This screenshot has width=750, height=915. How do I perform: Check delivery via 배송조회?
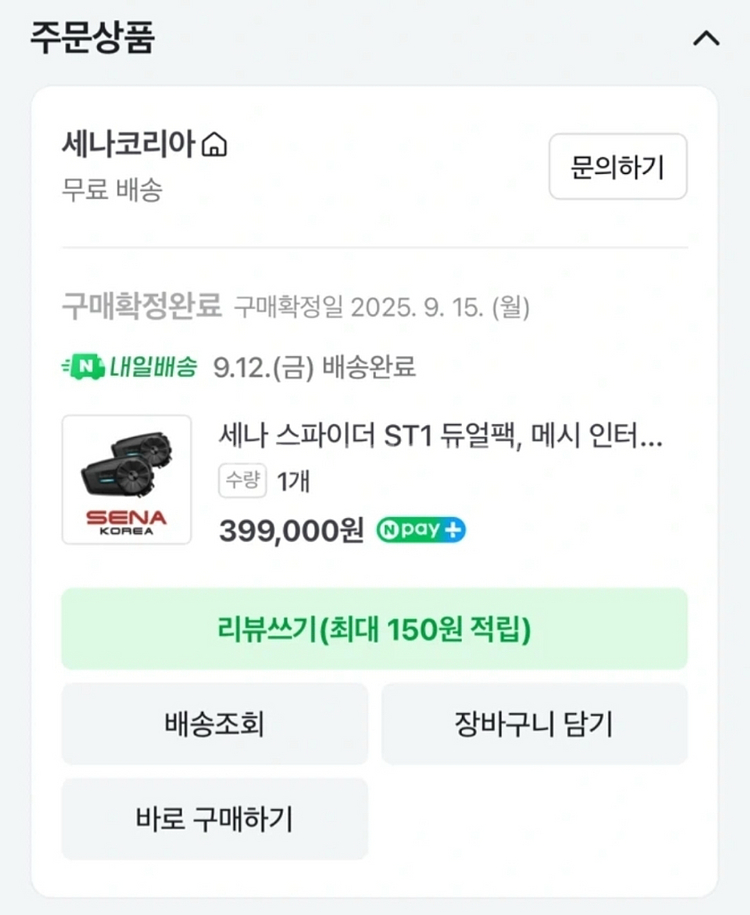point(214,724)
